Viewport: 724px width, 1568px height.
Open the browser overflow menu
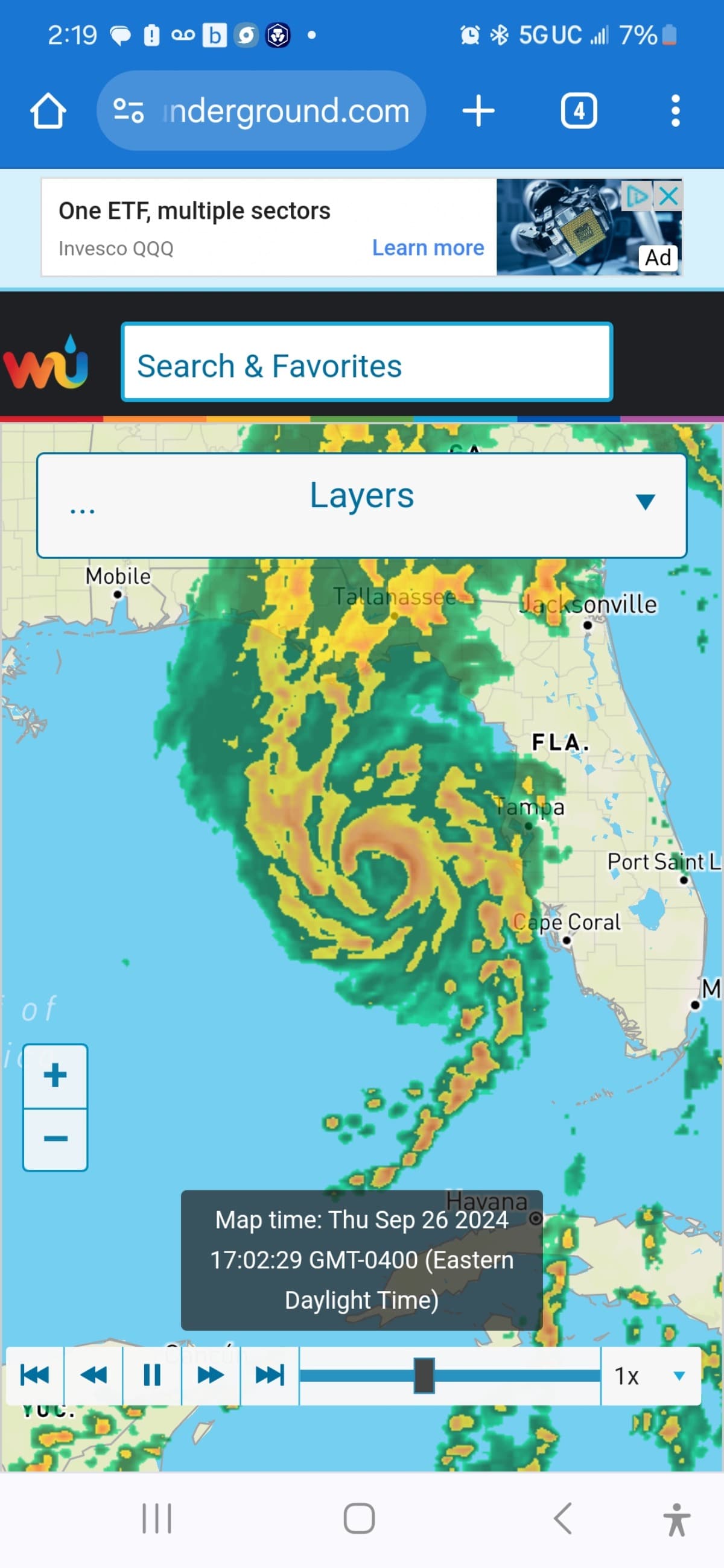click(x=675, y=110)
